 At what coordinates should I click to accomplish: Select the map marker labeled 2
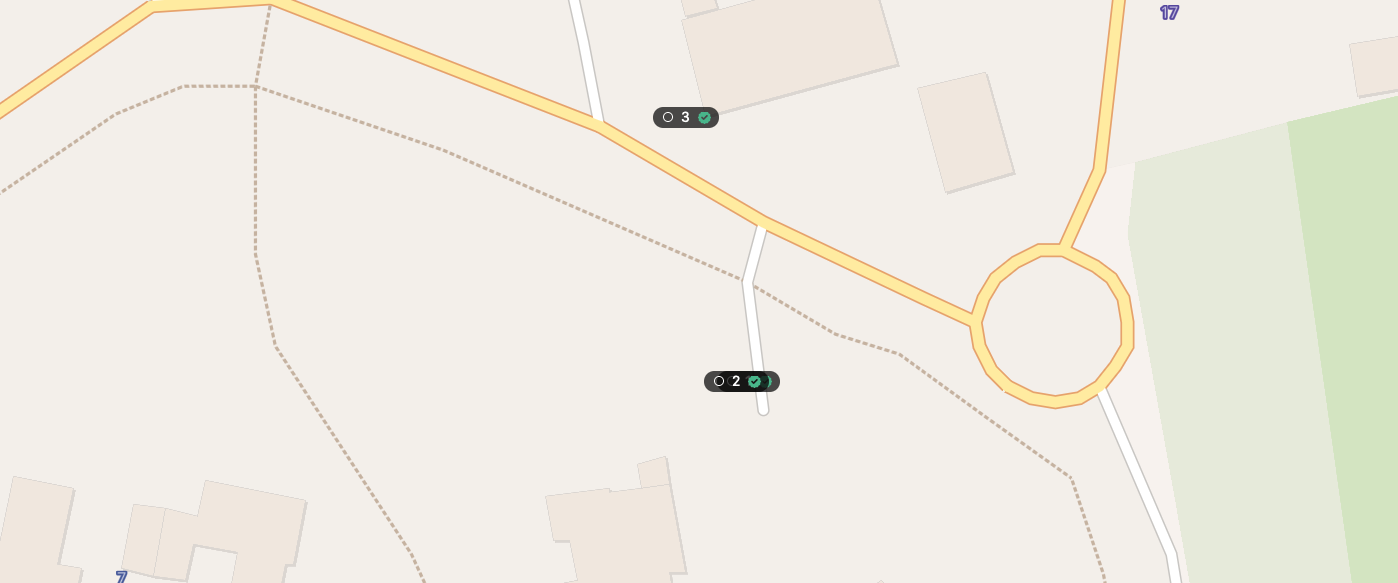(736, 382)
